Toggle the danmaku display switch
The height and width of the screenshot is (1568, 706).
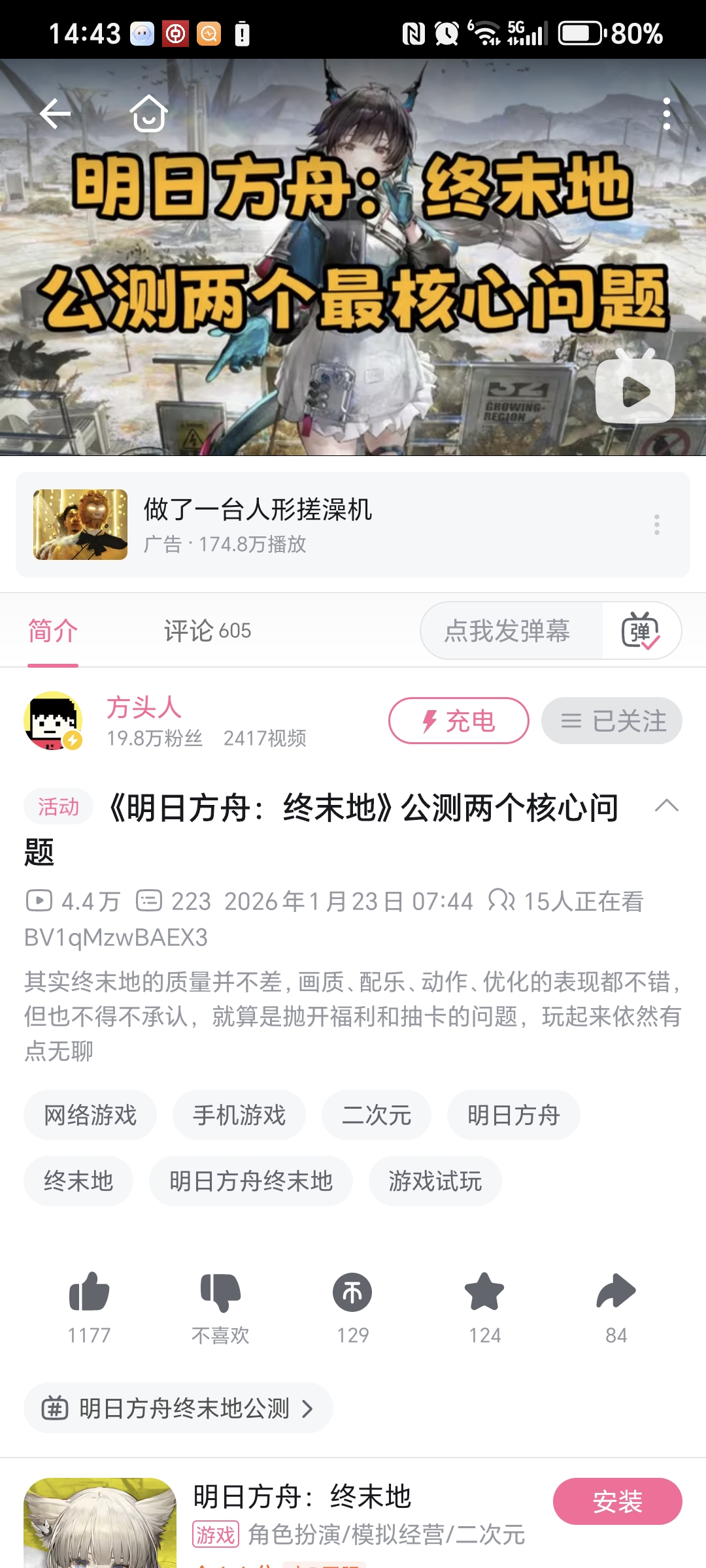pyautogui.click(x=641, y=631)
